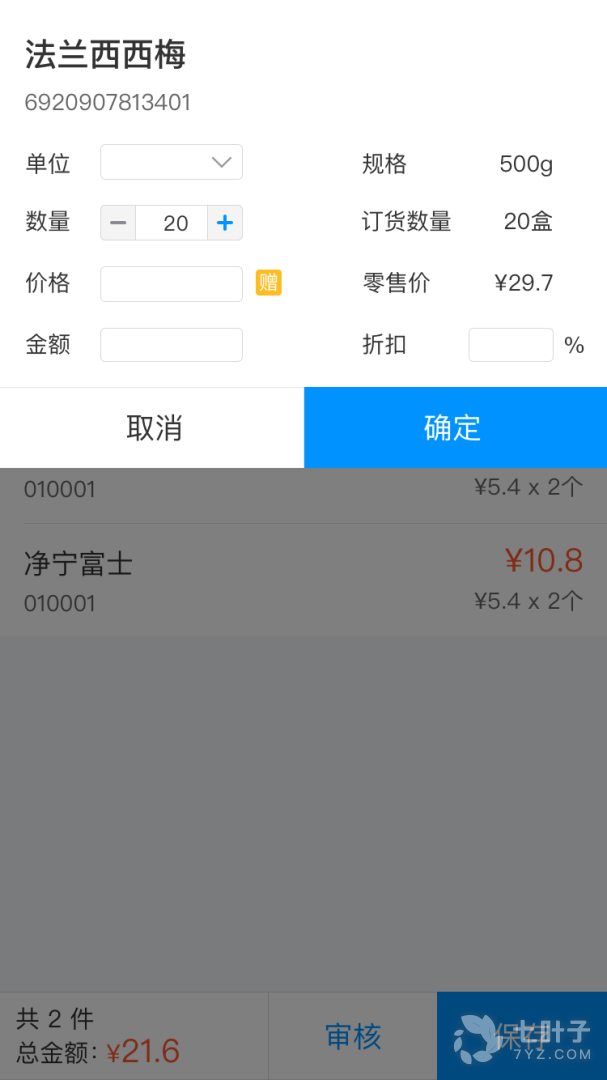Viewport: 607px width, 1080px height.
Task: Edit the quantity field showing 20
Action: pos(172,223)
